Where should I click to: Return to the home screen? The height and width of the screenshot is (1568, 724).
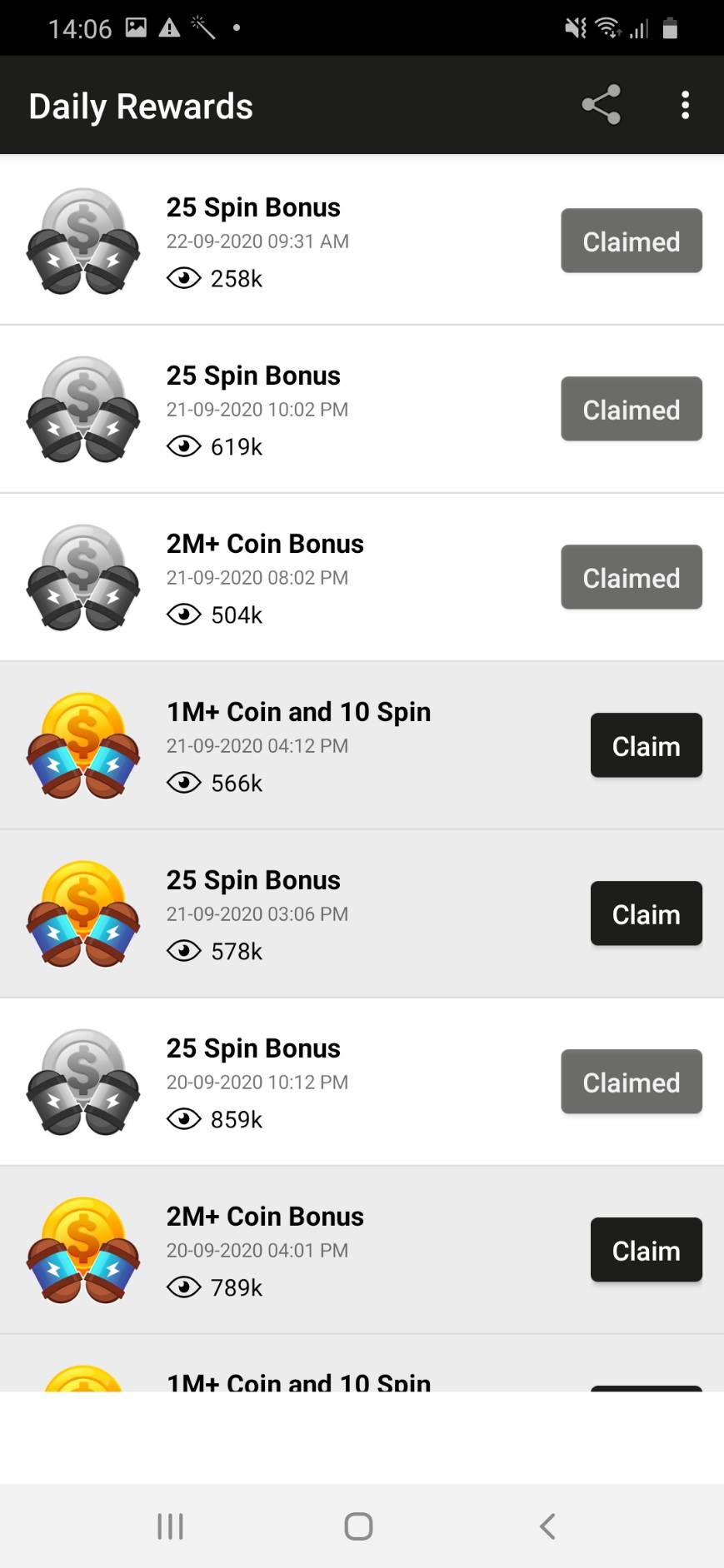click(x=358, y=1526)
